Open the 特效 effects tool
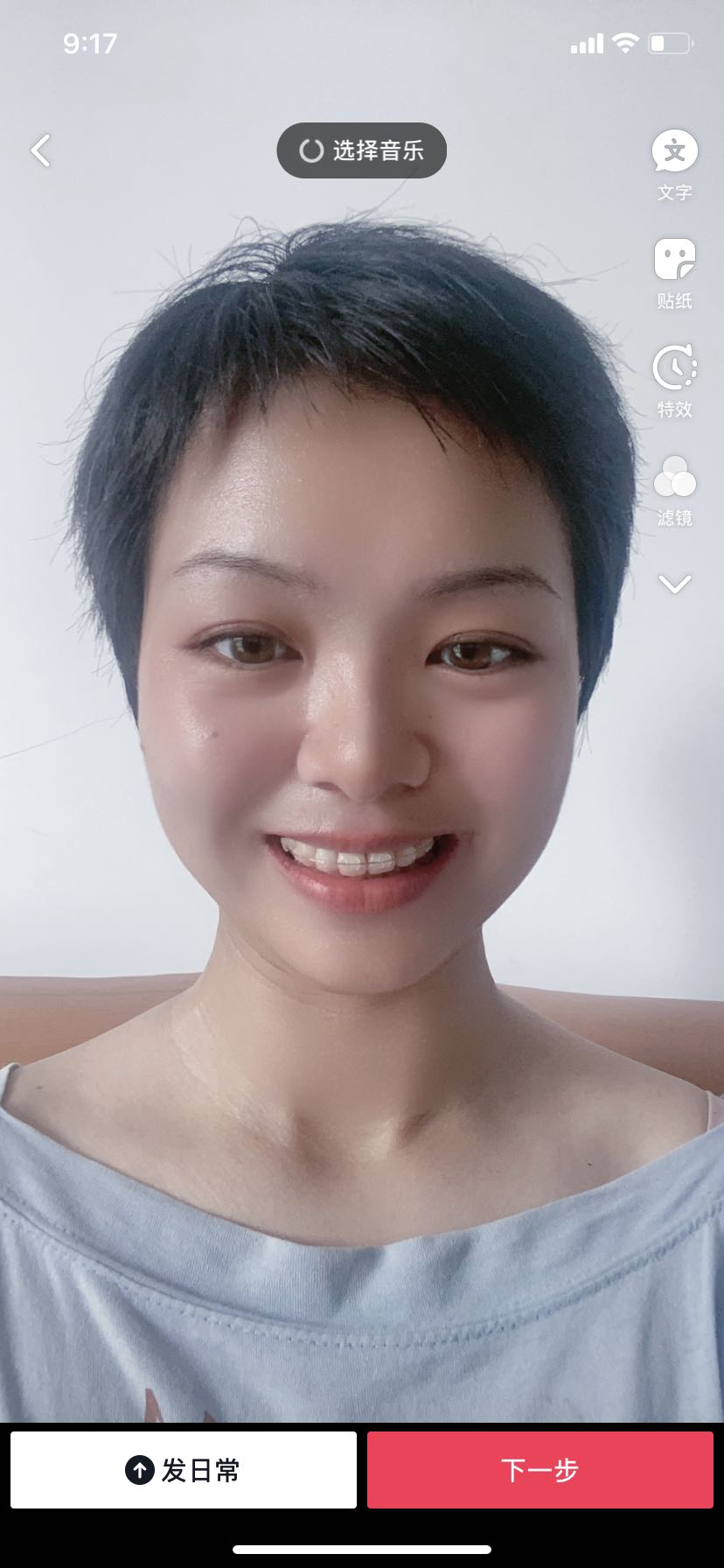This screenshot has height=1568, width=724. click(x=674, y=381)
